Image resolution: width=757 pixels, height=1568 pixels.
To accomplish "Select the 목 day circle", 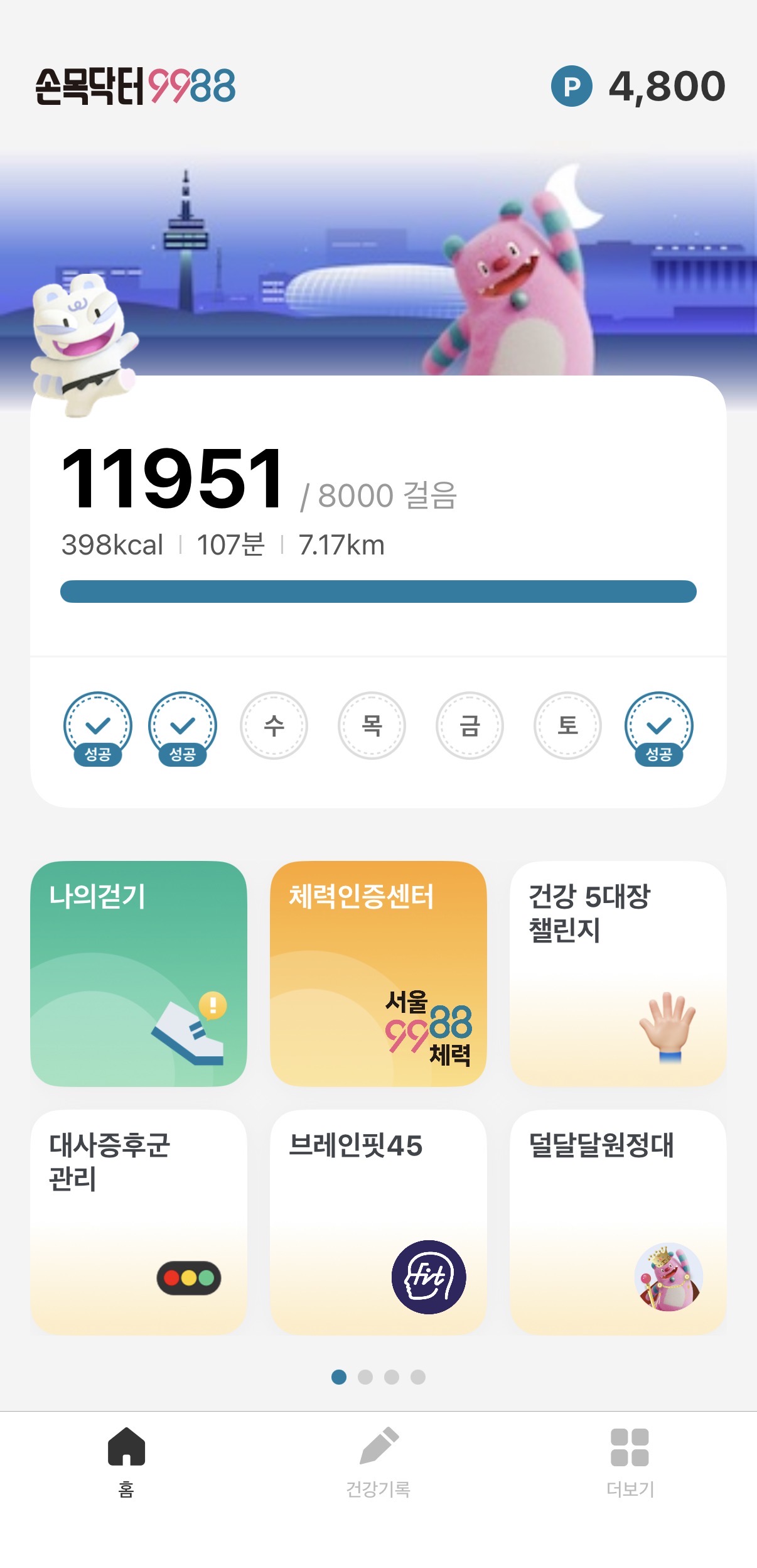I will pos(372,725).
